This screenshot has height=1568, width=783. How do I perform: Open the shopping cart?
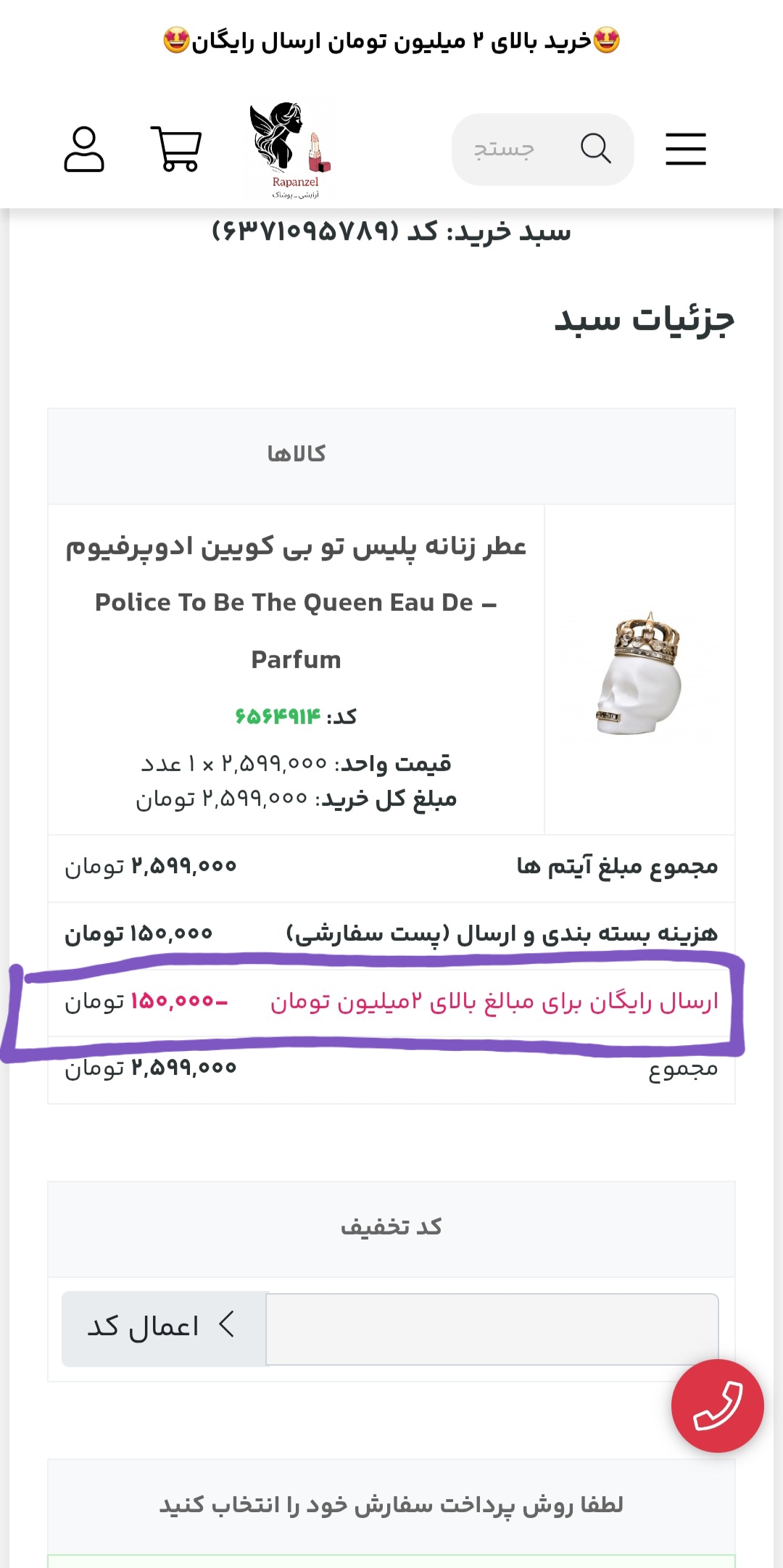click(x=176, y=149)
